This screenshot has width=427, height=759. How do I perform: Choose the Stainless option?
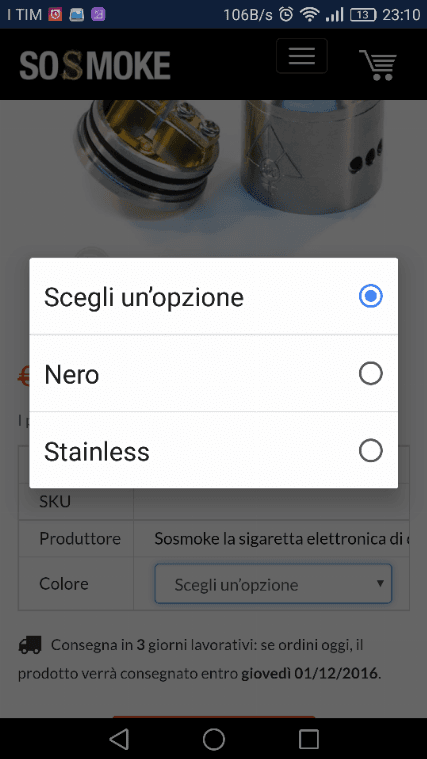point(214,451)
